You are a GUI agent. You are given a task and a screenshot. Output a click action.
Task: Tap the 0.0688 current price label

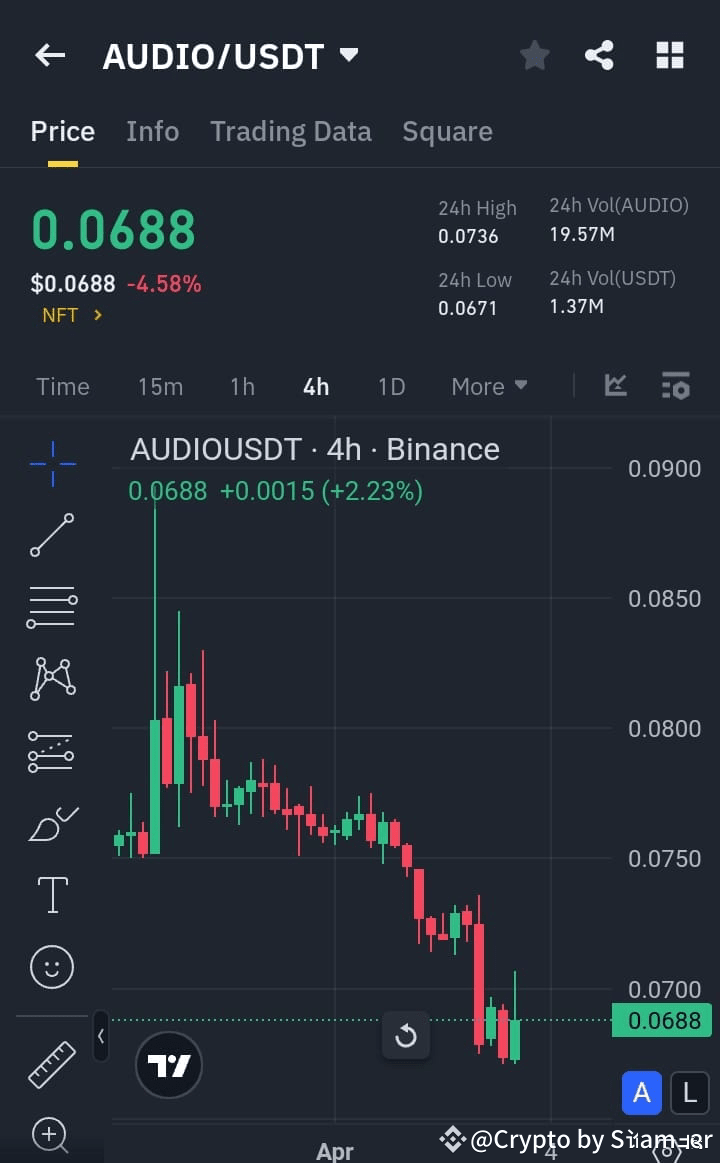[x=662, y=1020]
